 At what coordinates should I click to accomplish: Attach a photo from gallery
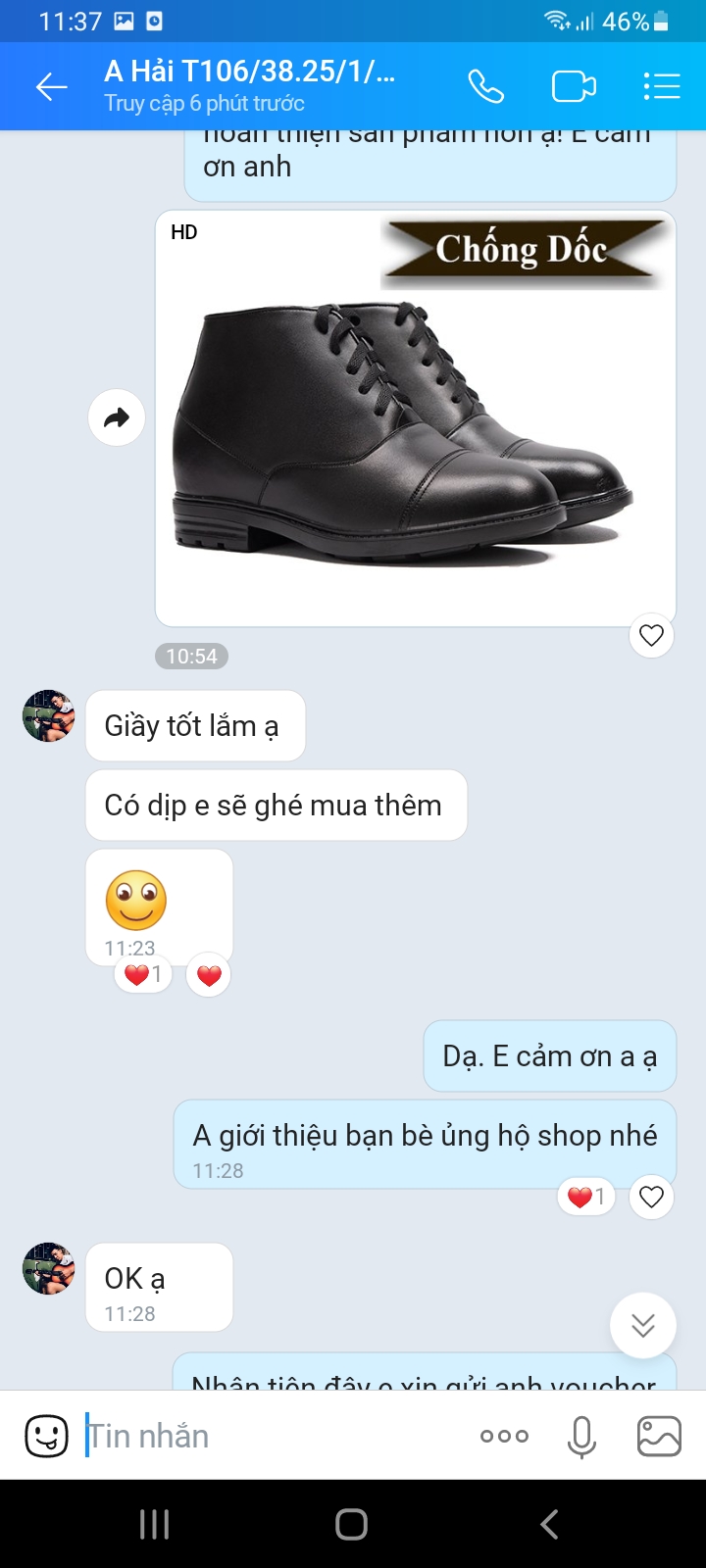pos(659,1437)
